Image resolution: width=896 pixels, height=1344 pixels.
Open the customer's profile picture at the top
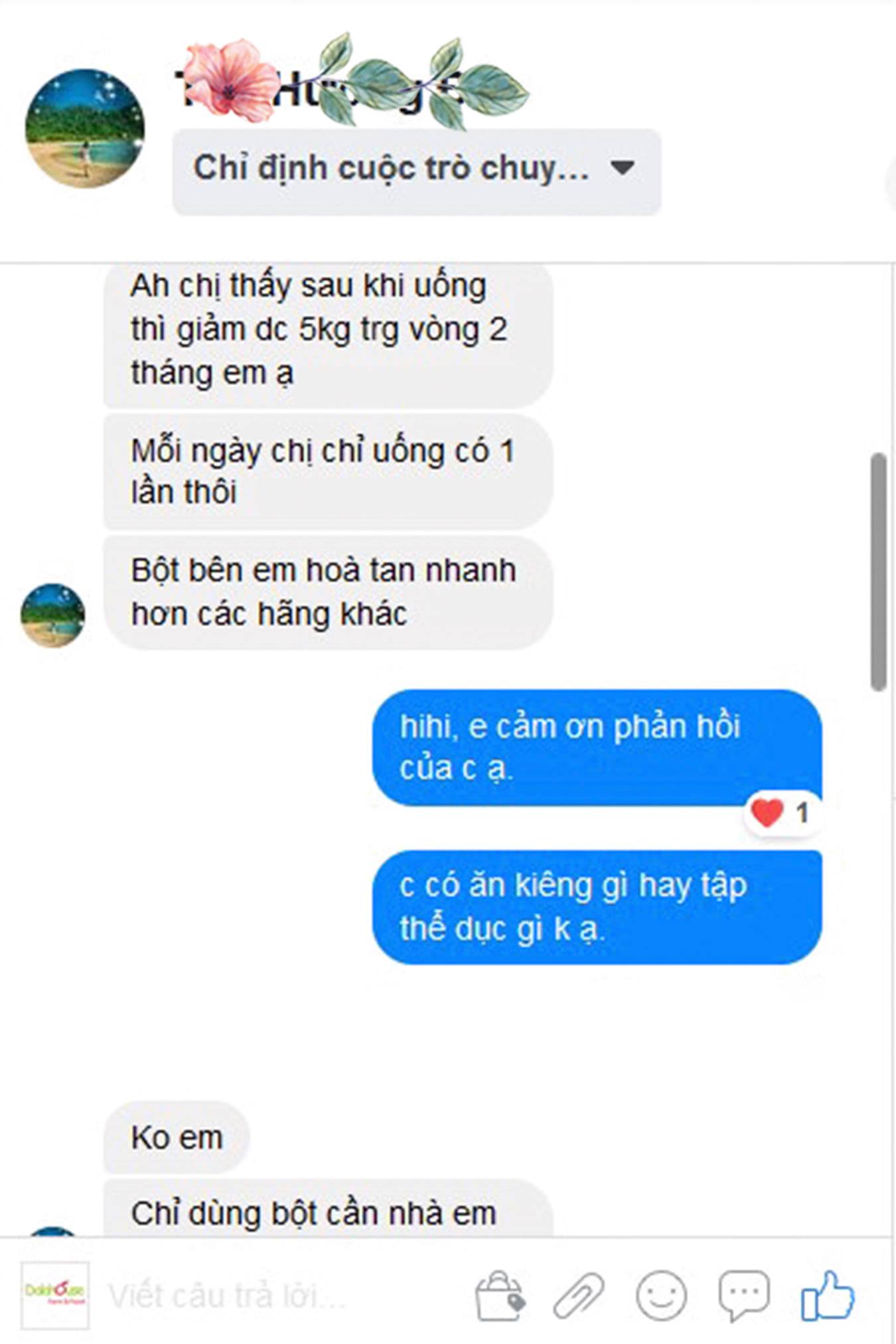click(85, 128)
